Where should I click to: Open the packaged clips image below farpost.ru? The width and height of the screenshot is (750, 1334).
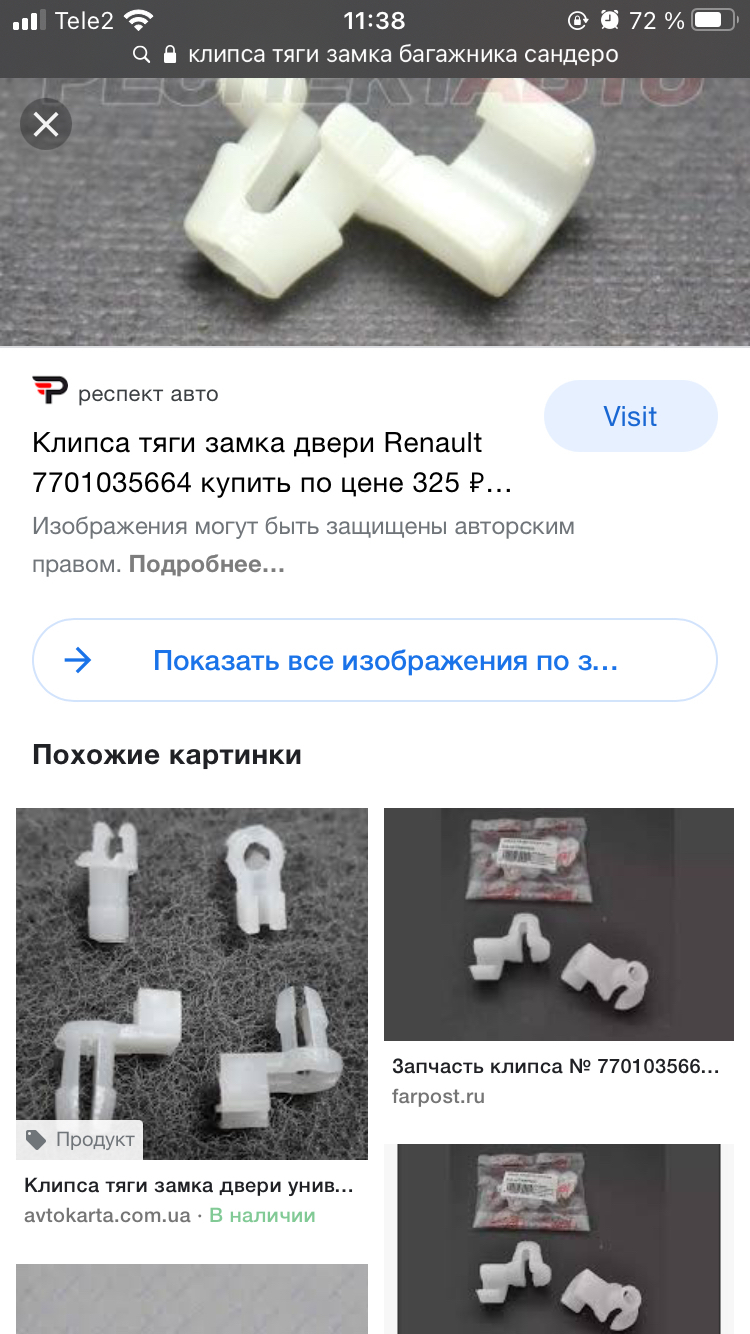point(558,1238)
